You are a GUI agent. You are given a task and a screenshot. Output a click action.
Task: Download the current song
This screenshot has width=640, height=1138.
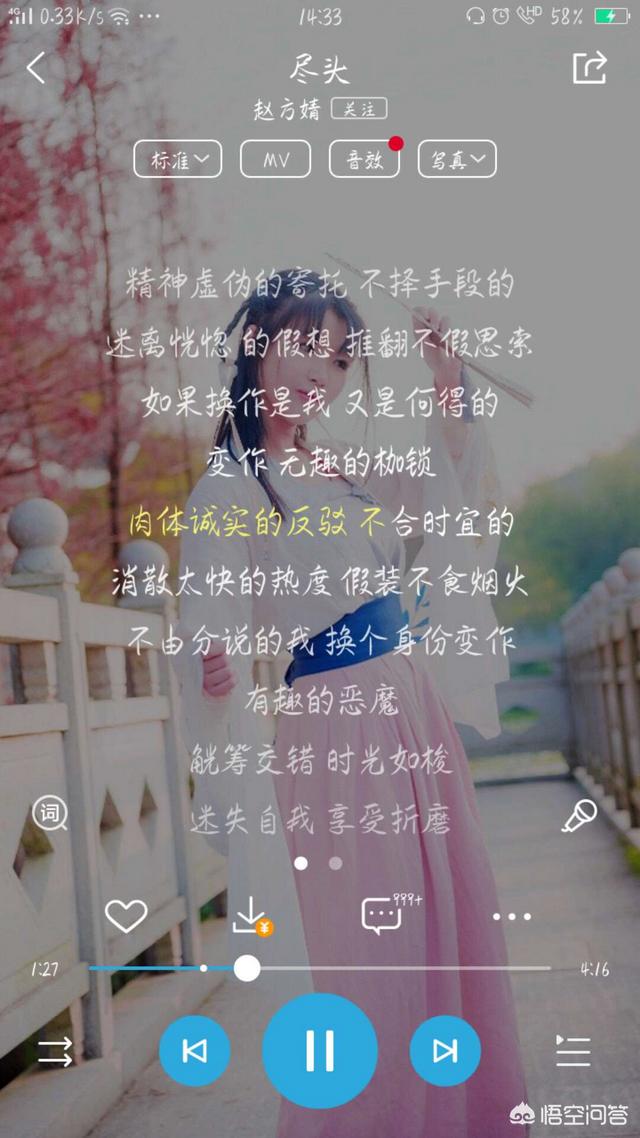click(x=252, y=916)
